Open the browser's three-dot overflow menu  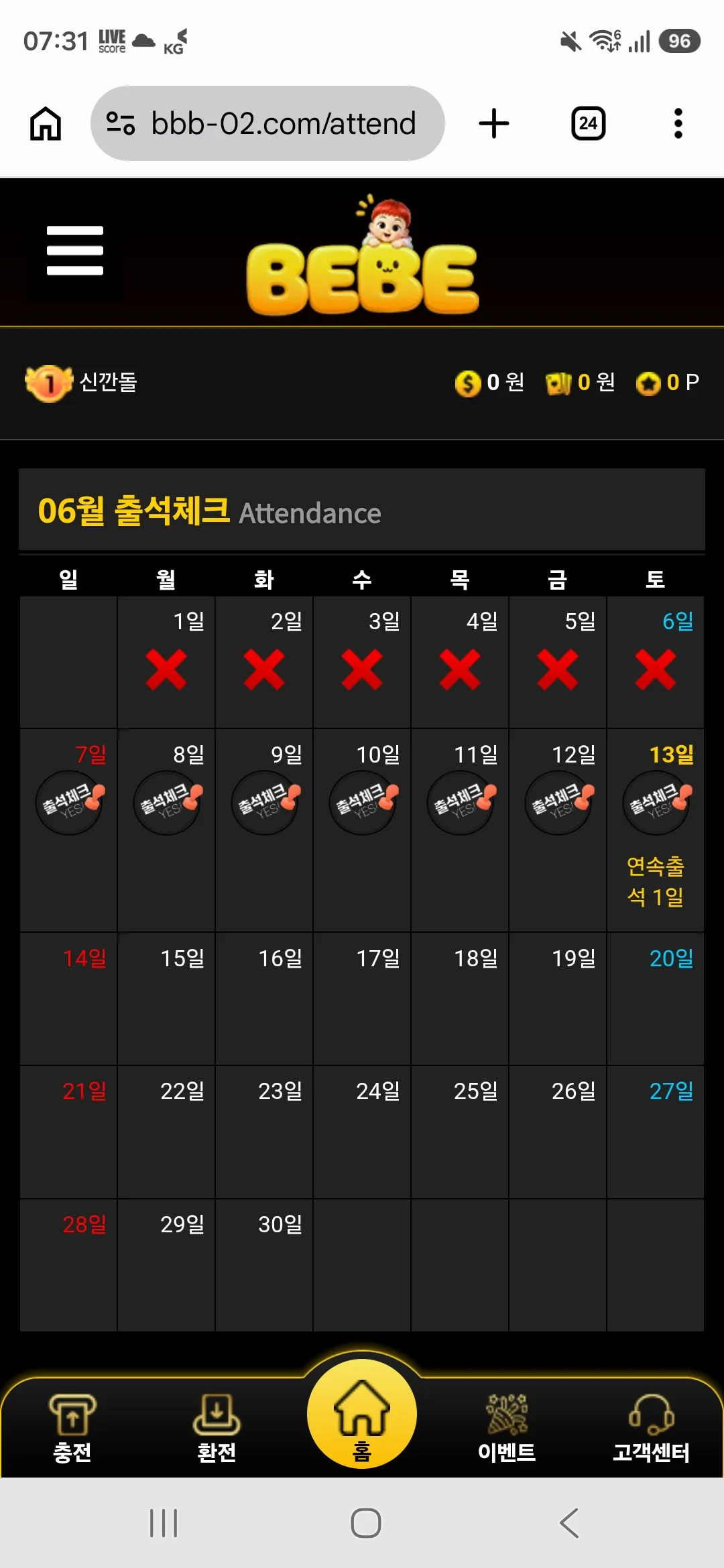pyautogui.click(x=678, y=124)
